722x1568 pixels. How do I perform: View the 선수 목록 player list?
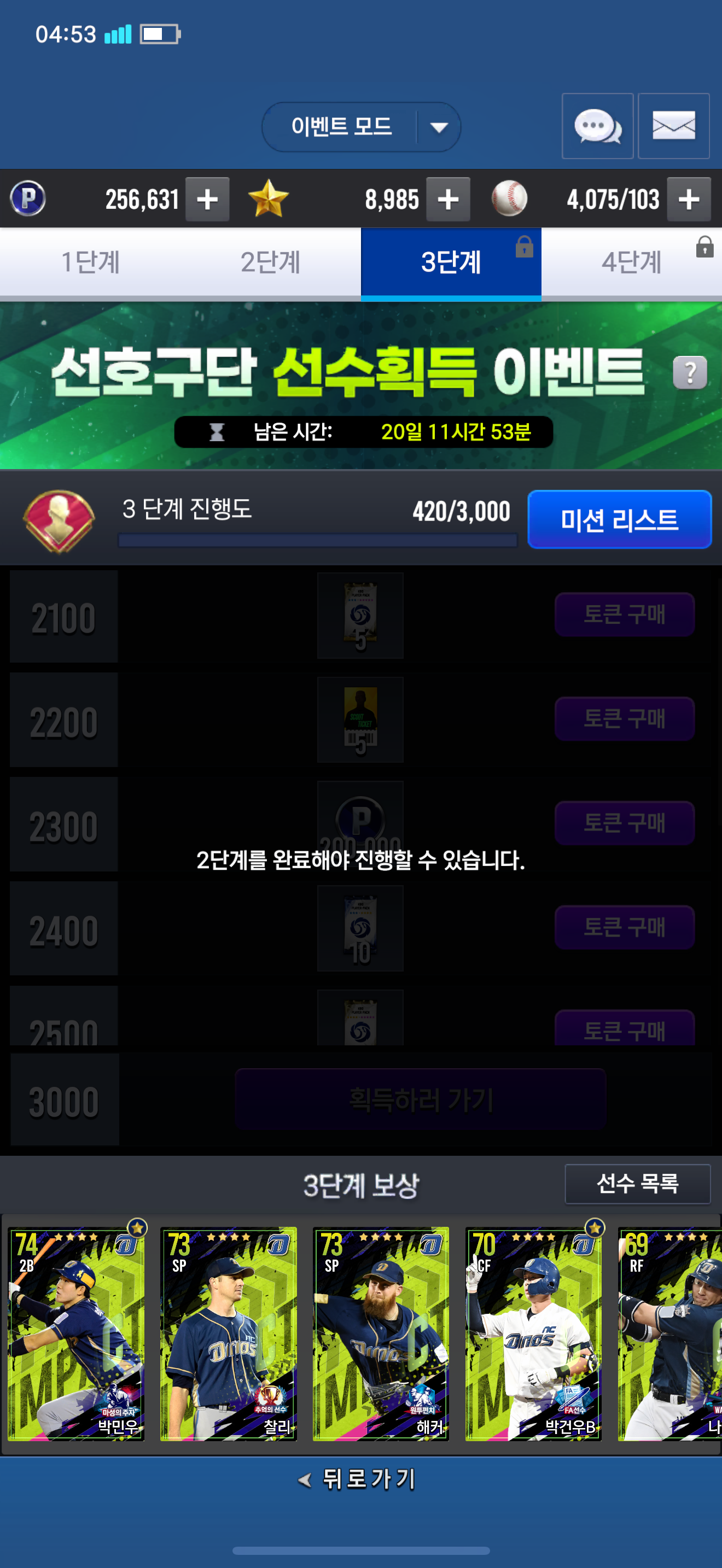click(x=637, y=1183)
